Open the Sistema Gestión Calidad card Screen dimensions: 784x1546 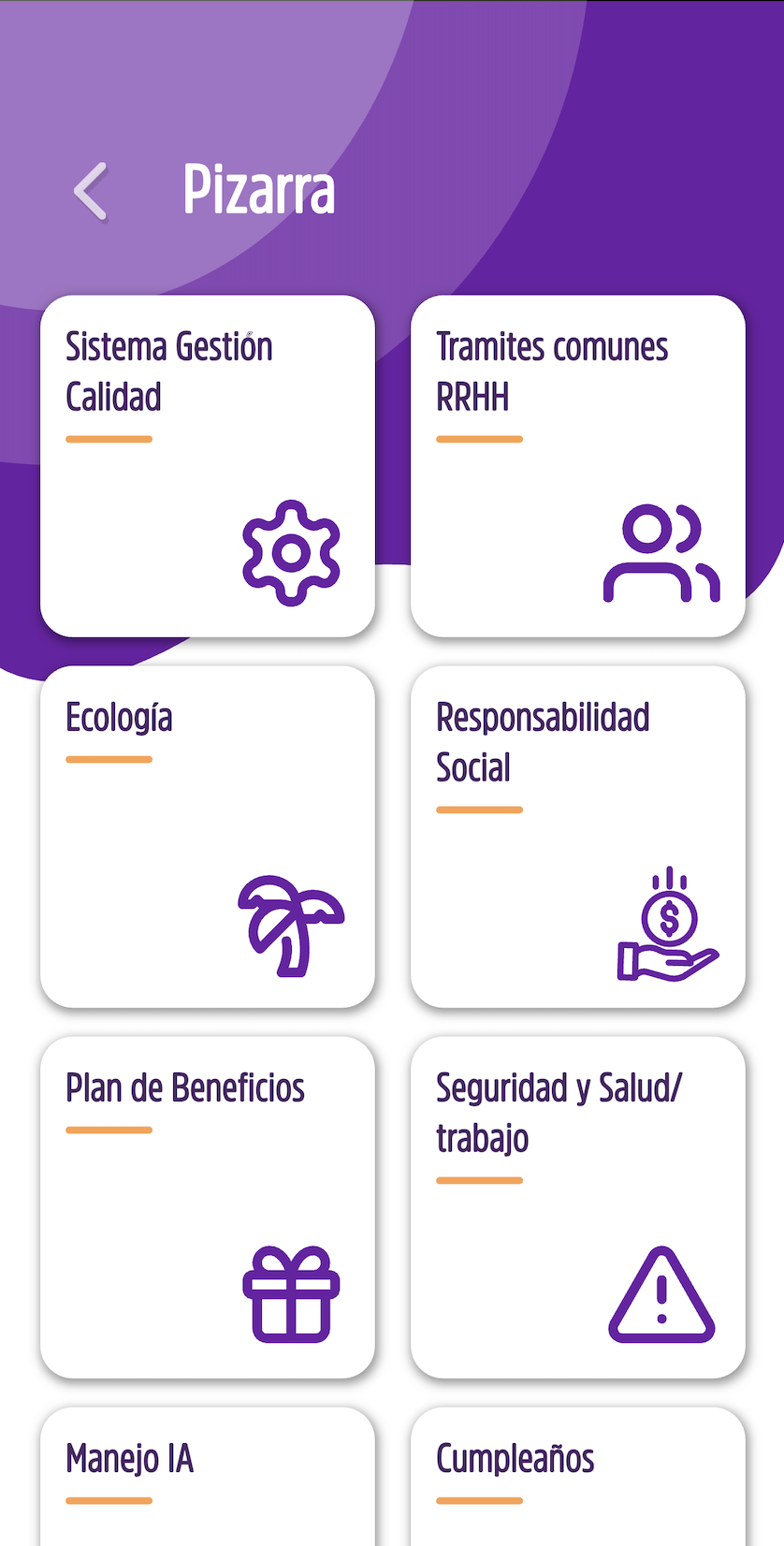pyautogui.click(x=208, y=466)
